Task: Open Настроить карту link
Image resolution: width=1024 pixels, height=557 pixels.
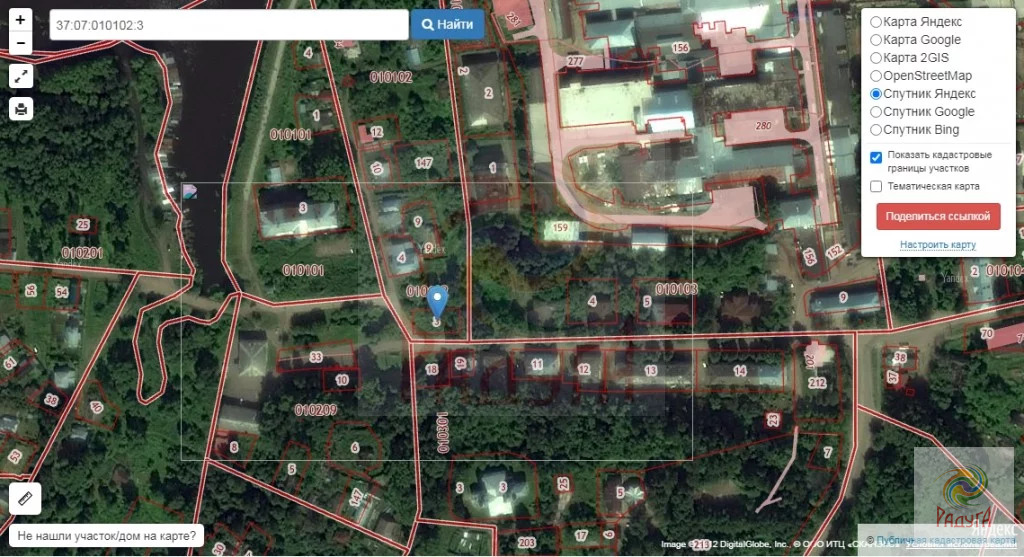Action: point(937,245)
